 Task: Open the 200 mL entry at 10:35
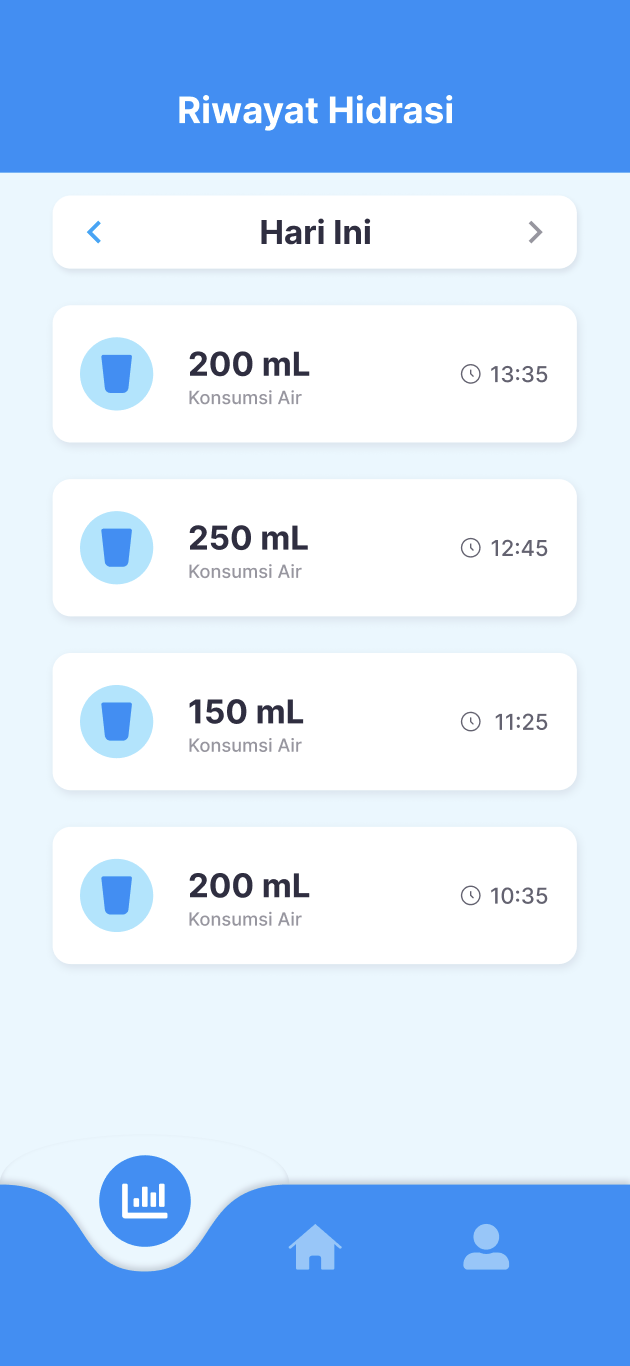(x=315, y=896)
